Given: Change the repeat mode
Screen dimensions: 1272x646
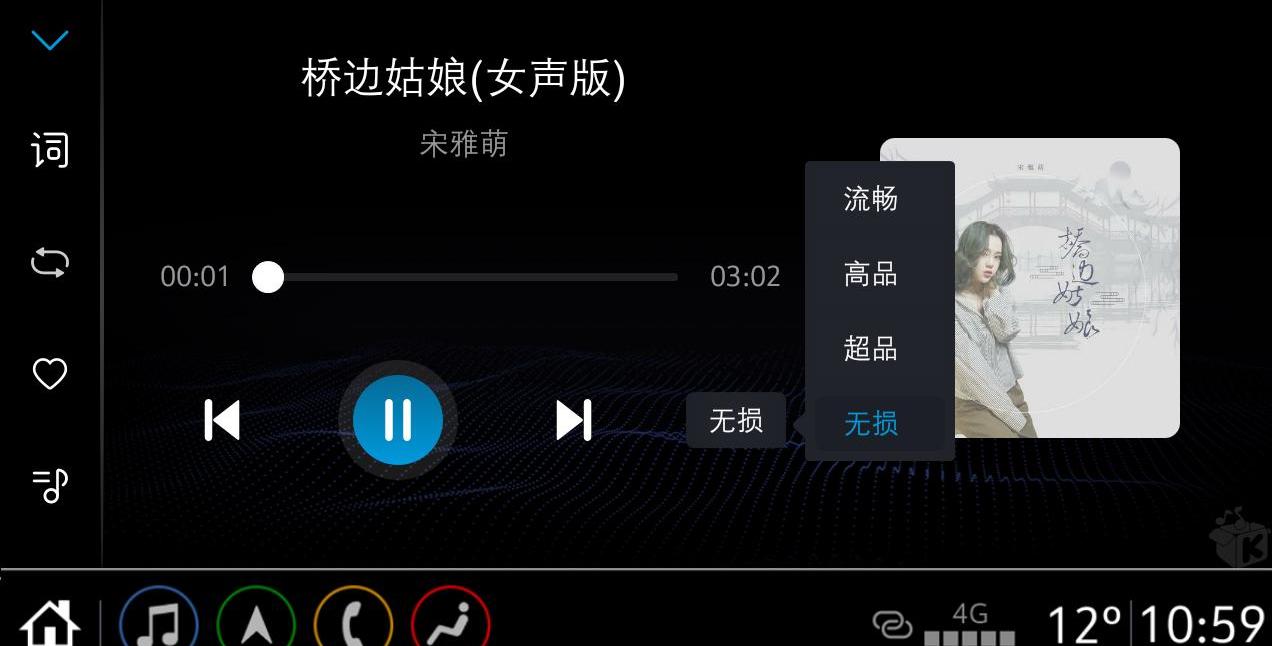Looking at the screenshot, I should (x=50, y=263).
